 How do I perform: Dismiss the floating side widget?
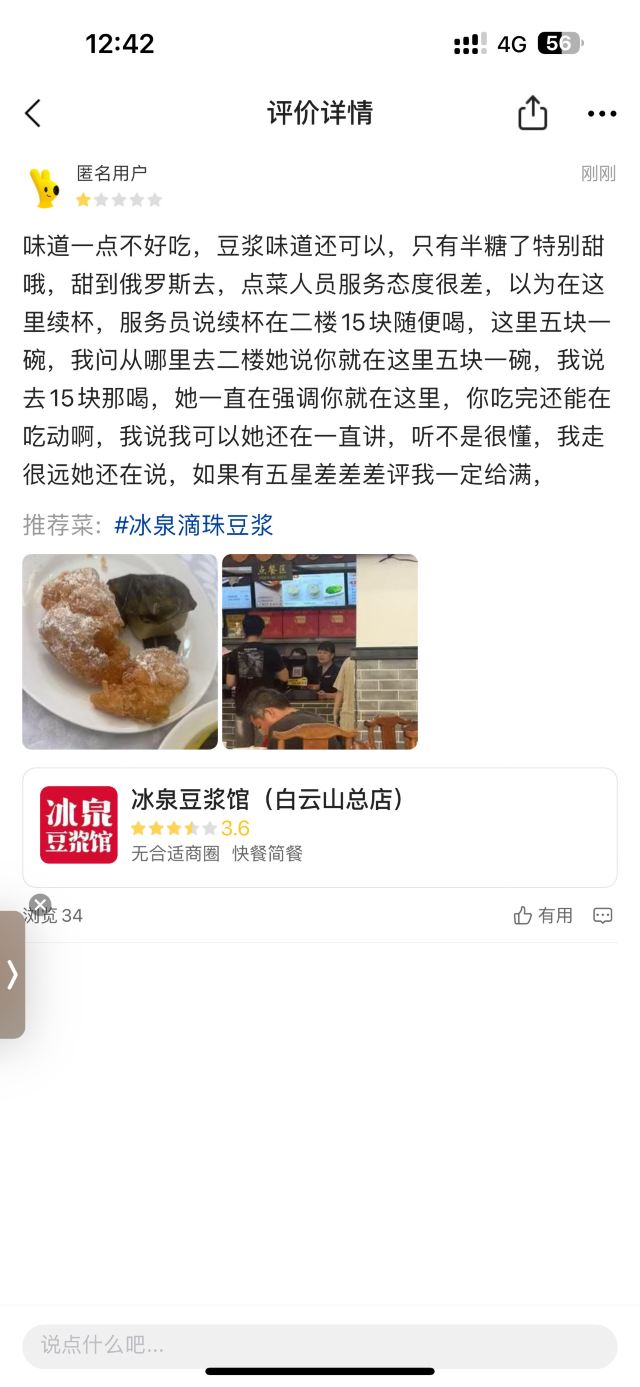[x=40, y=905]
